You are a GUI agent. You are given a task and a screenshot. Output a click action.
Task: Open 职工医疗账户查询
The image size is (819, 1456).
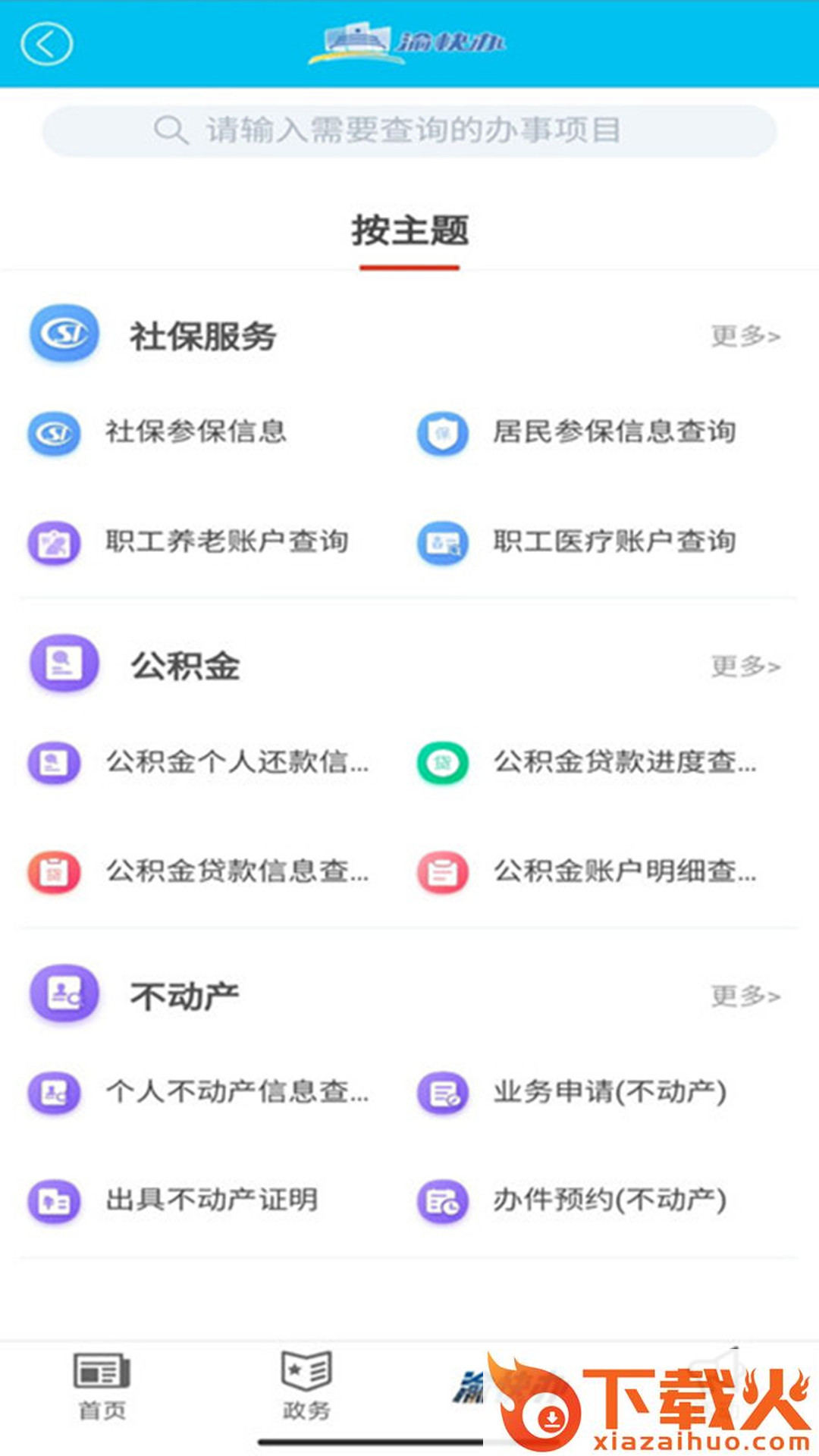[x=614, y=542]
